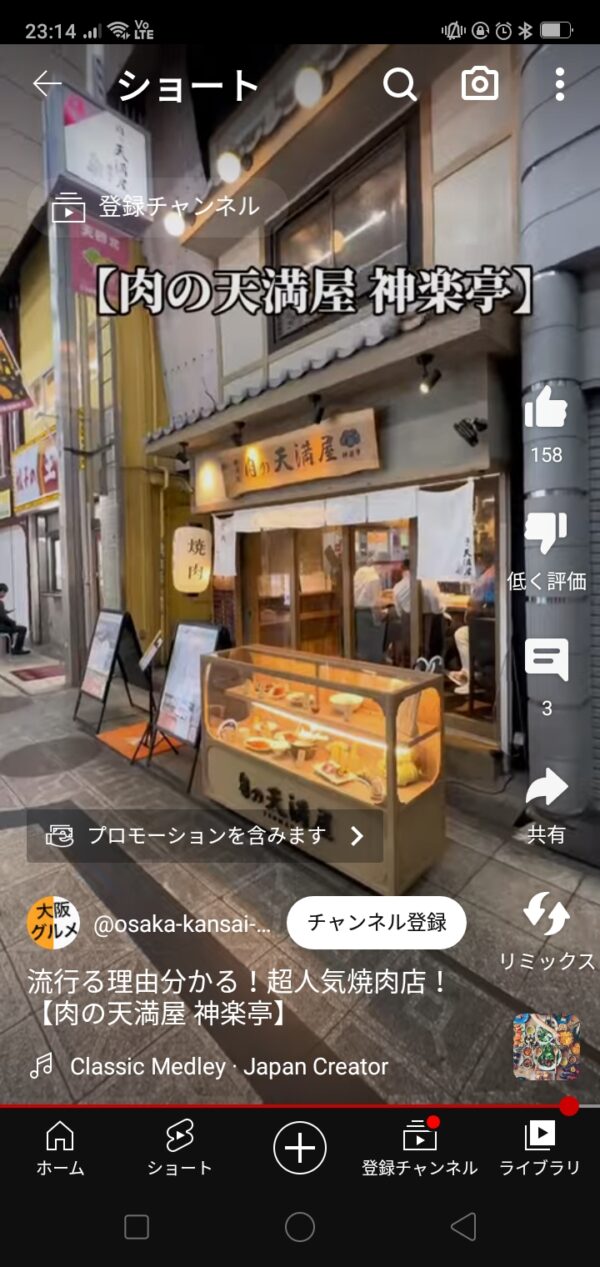Open the Classic Medley sound info
Viewport: 600px width, 1267px height.
[x=228, y=1067]
